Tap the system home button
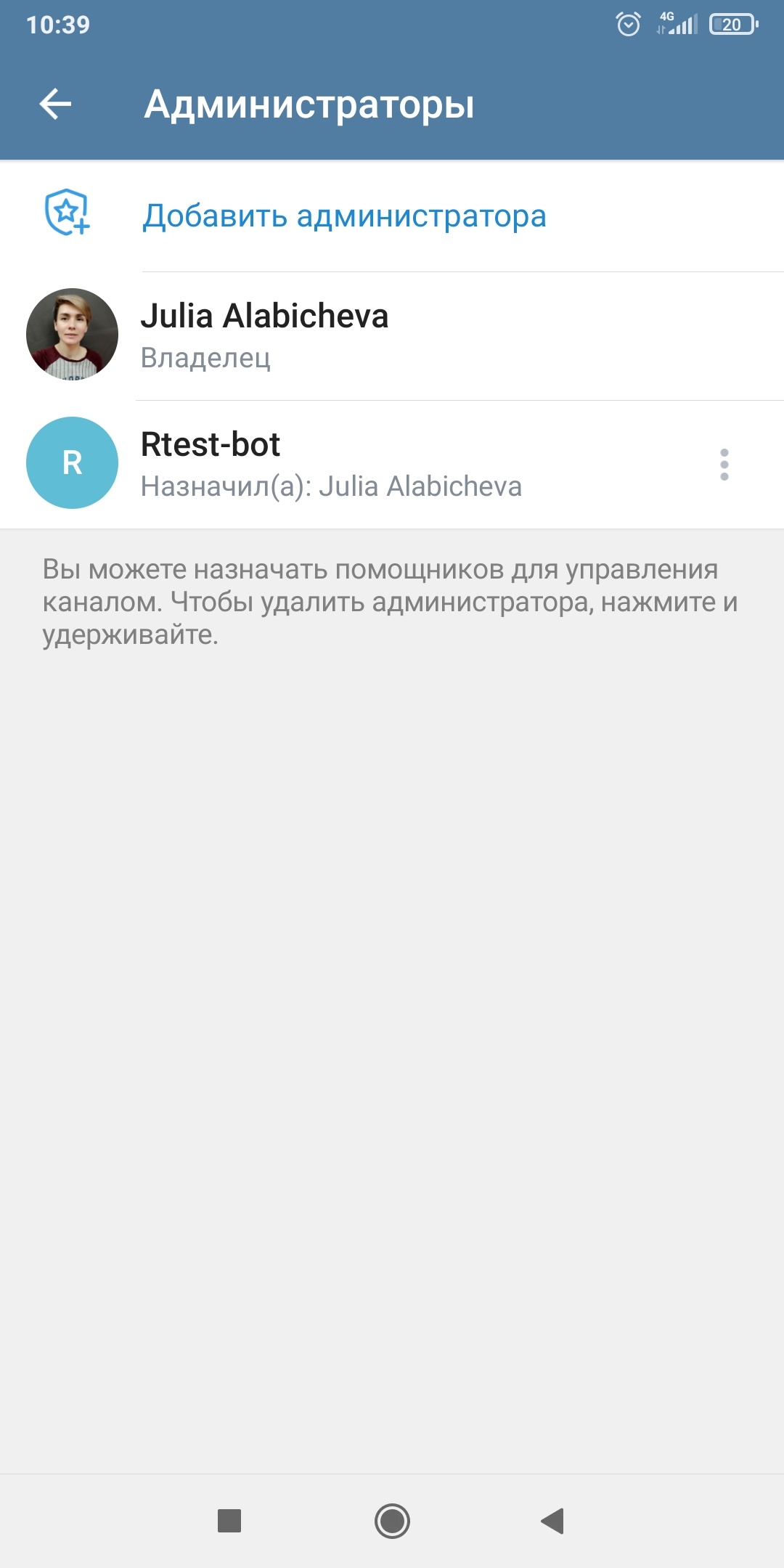This screenshot has width=784, height=1568. click(x=392, y=1520)
